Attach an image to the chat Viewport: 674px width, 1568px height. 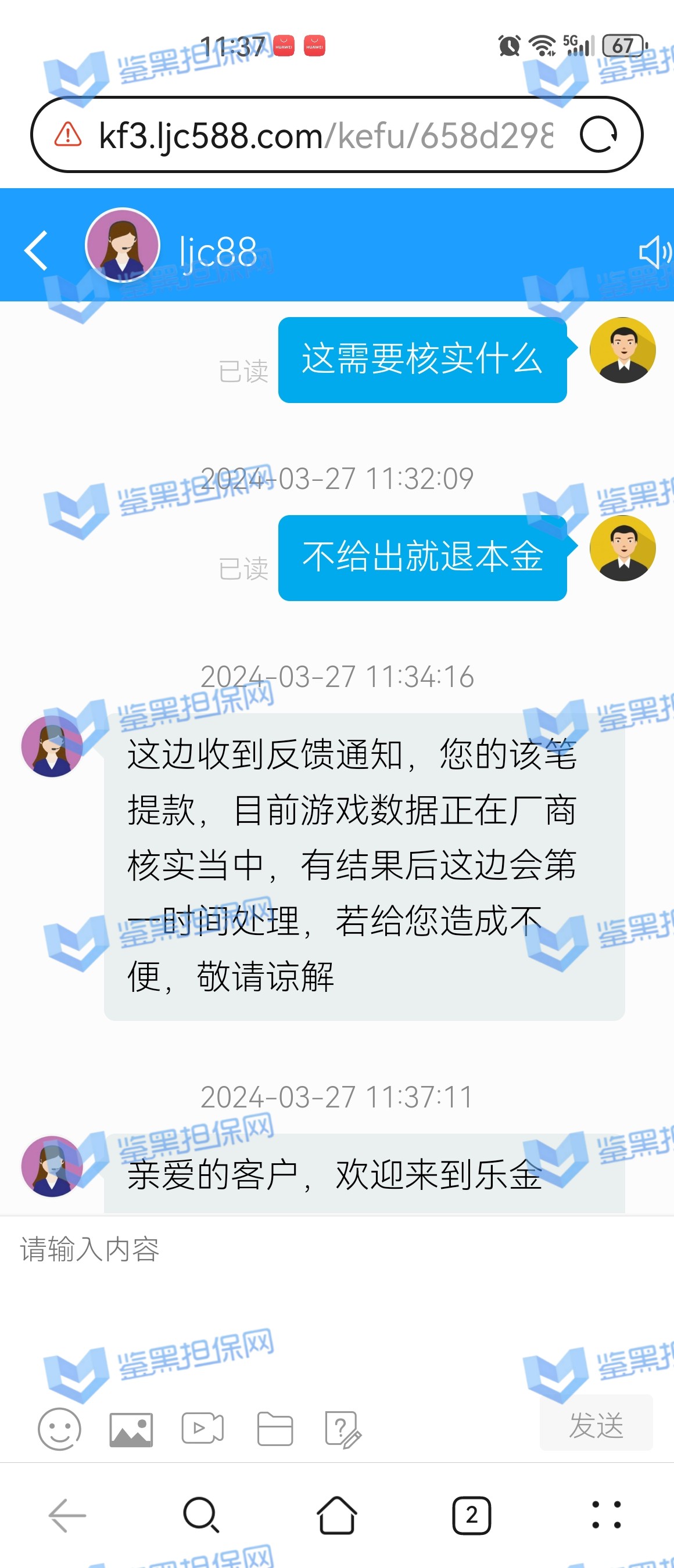click(x=131, y=1429)
